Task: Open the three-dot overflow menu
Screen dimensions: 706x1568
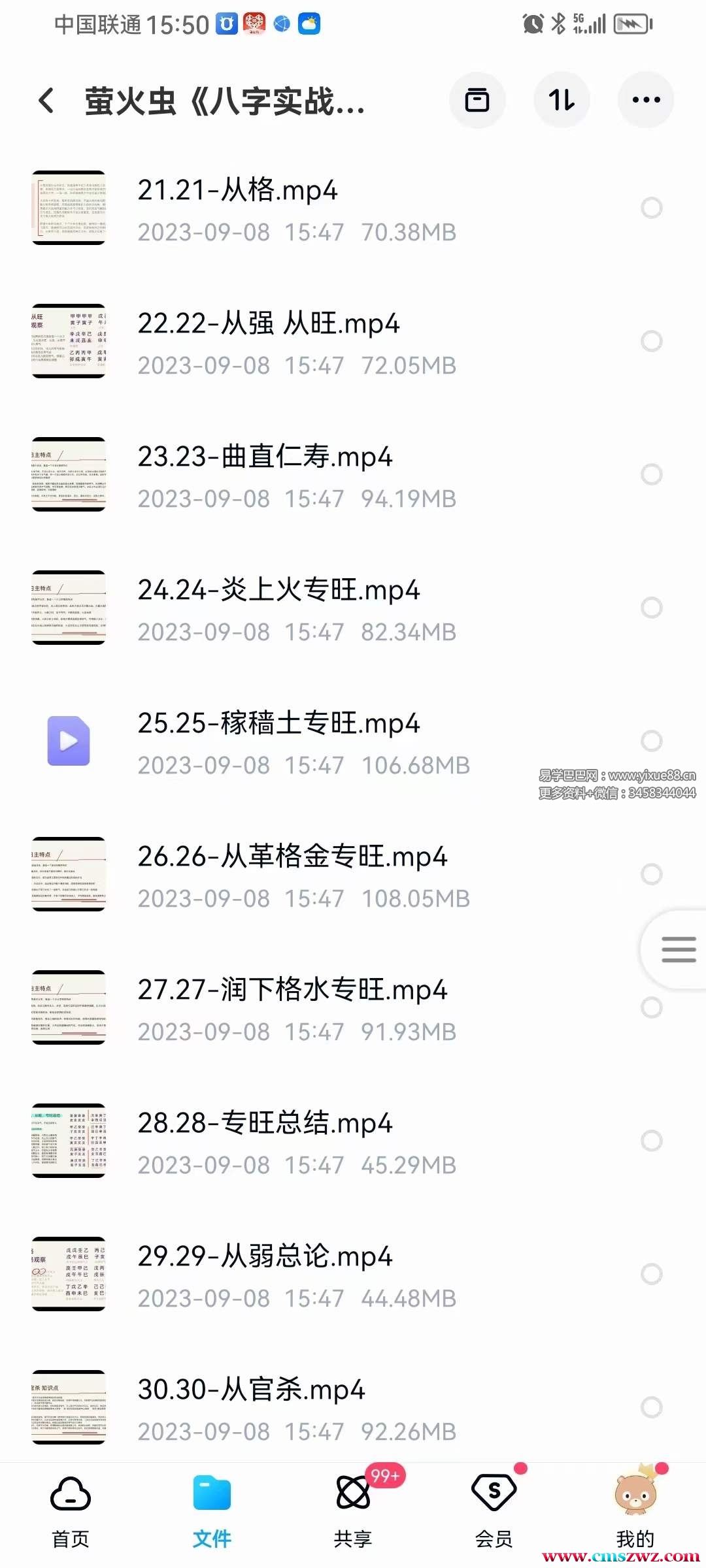Action: [646, 100]
